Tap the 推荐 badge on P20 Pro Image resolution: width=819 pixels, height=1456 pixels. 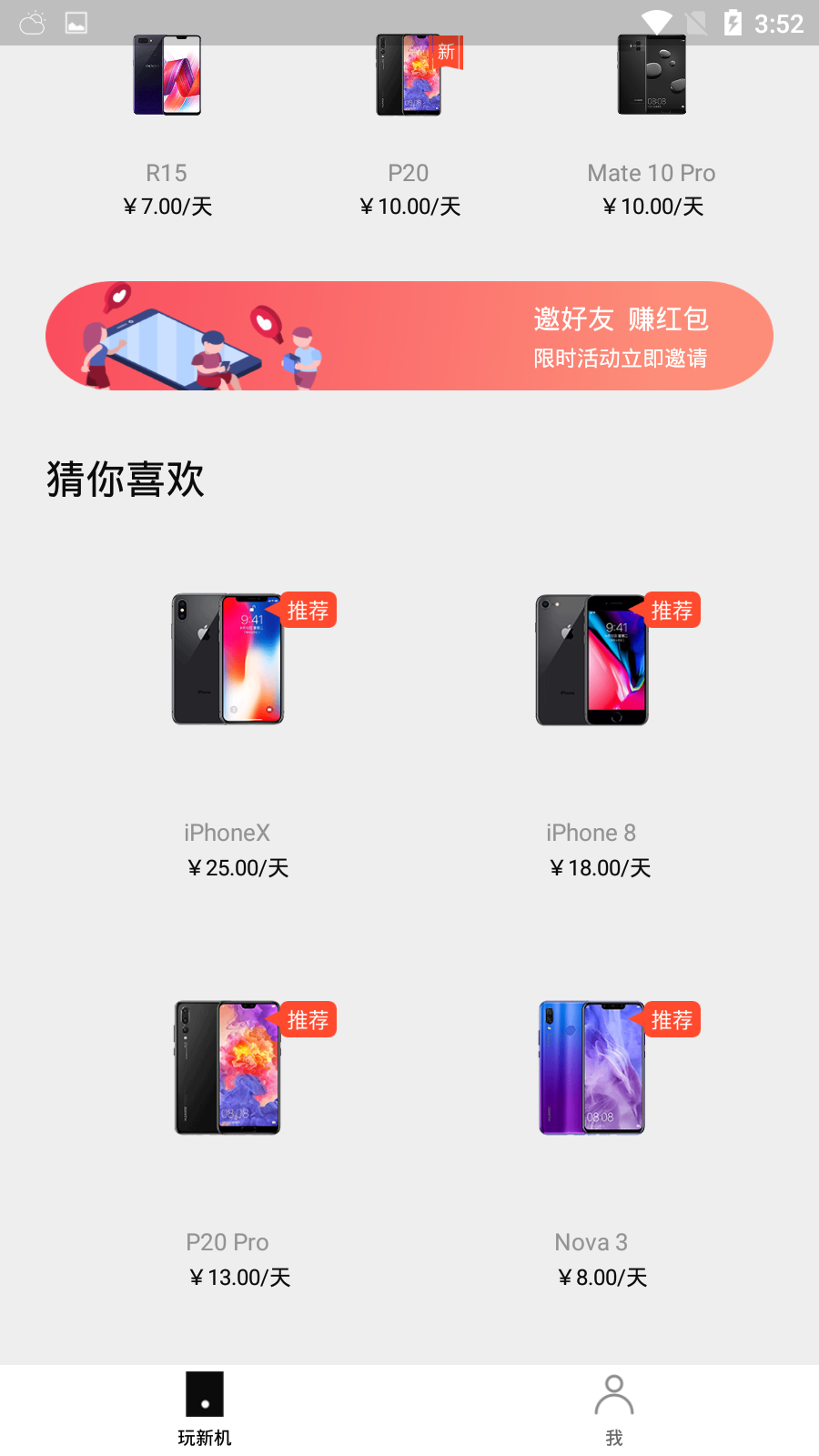click(x=309, y=1020)
